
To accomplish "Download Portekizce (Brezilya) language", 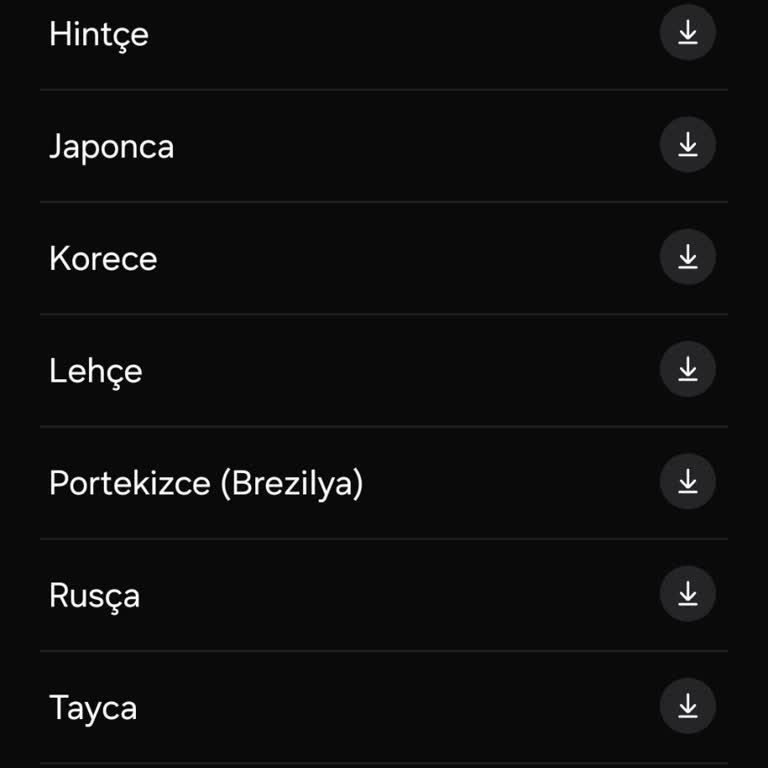I will [x=688, y=482].
